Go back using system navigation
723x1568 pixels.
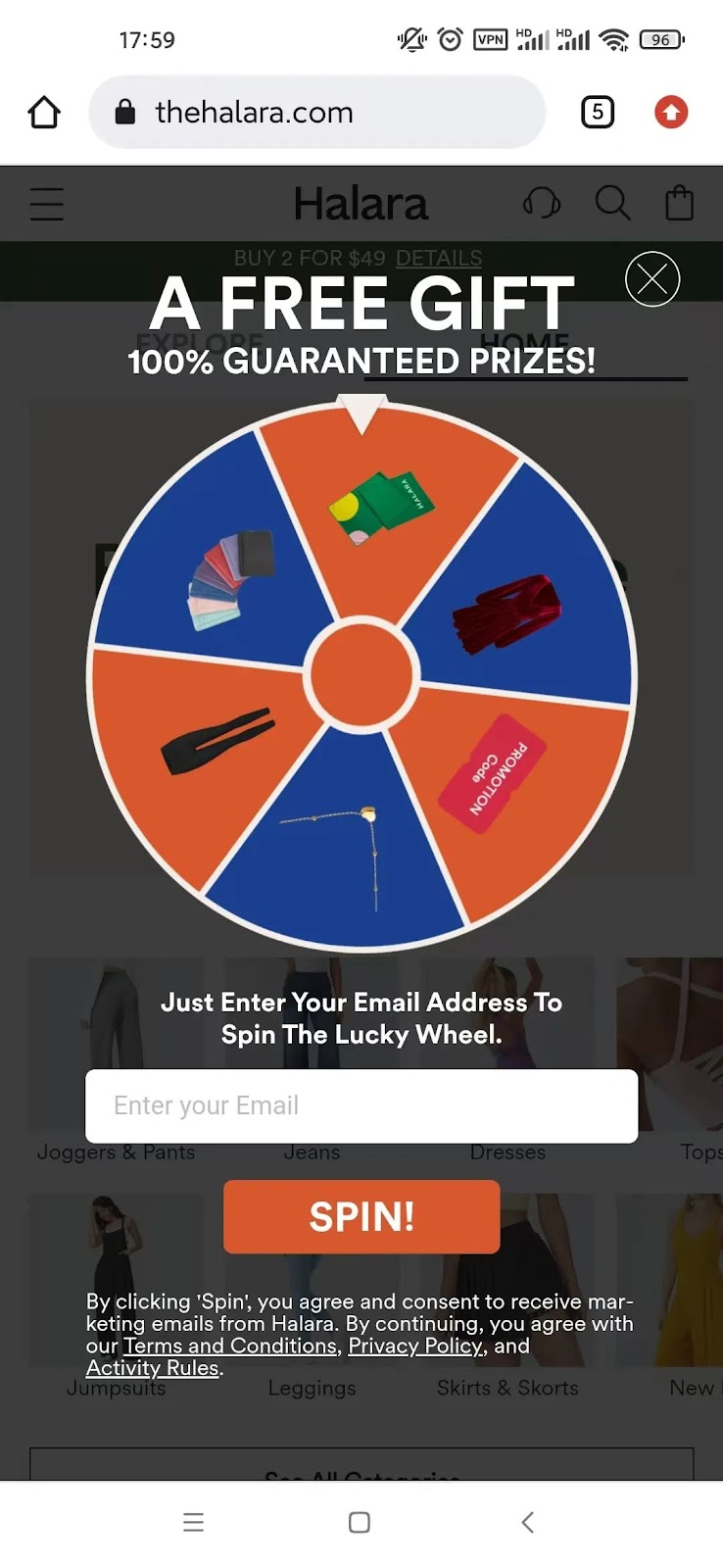pyautogui.click(x=527, y=1522)
